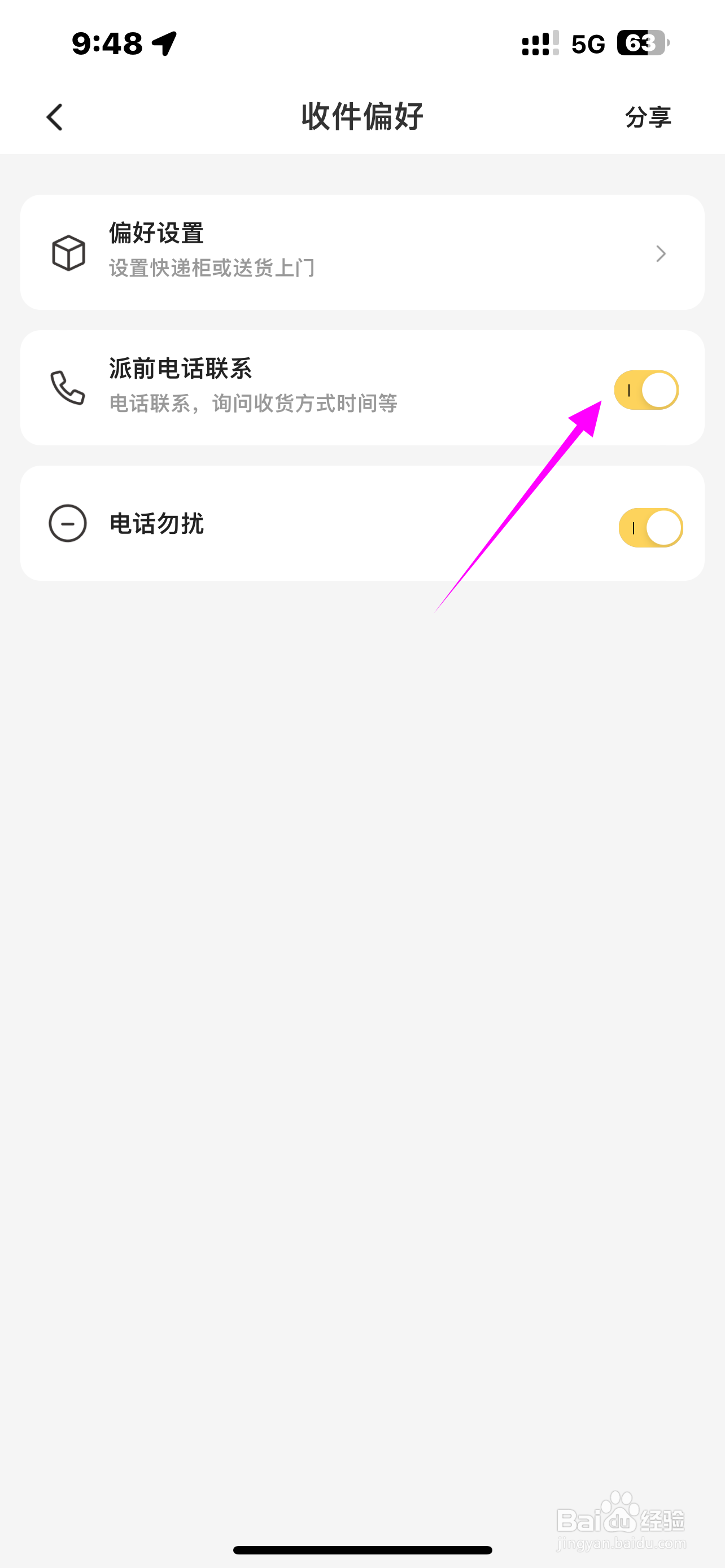Click the battery indicator showing 63
The image size is (725, 1568).
pyautogui.click(x=641, y=42)
